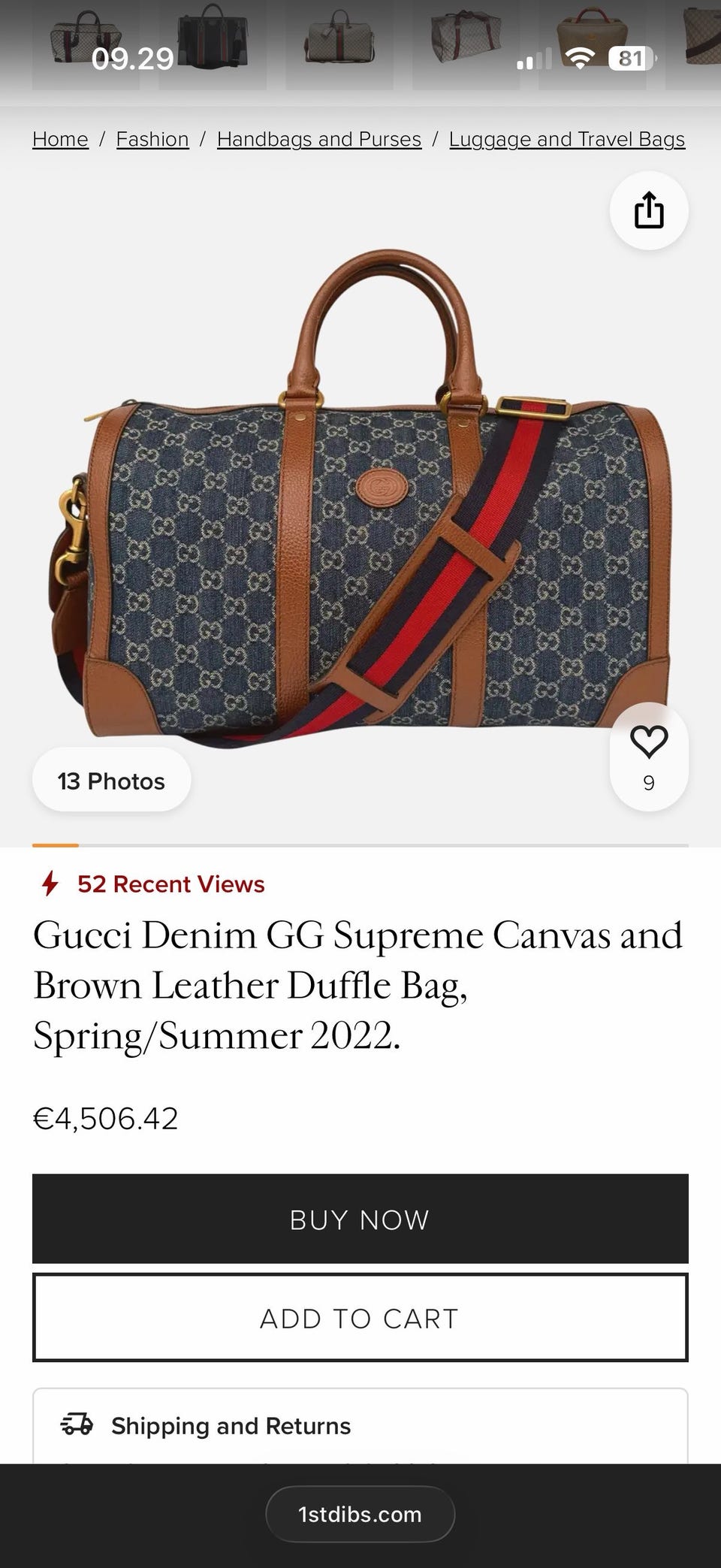Go to the Home breadcrumb link
721x1568 pixels.
pyautogui.click(x=60, y=139)
